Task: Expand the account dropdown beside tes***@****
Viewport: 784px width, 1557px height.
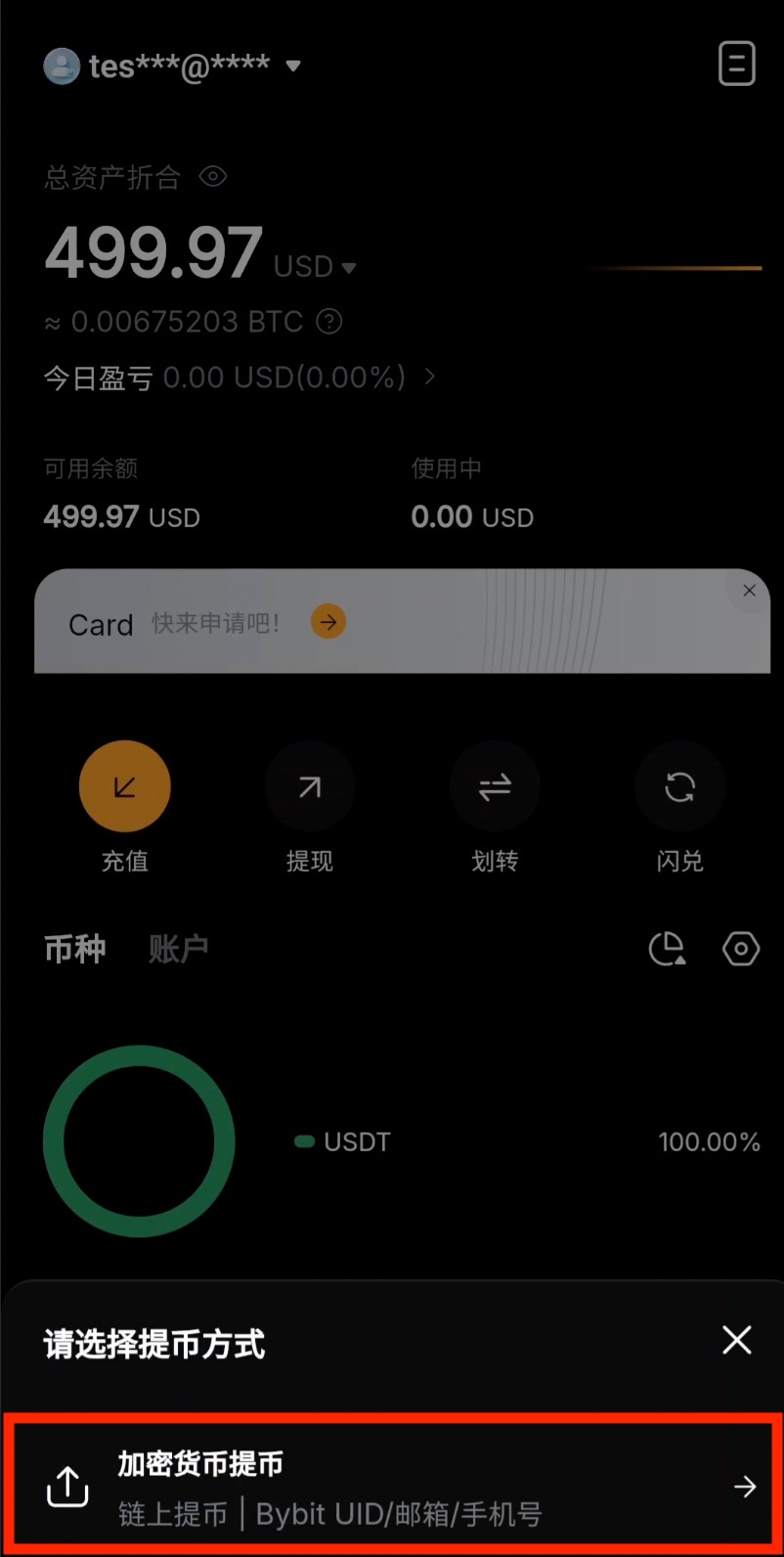Action: tap(292, 66)
